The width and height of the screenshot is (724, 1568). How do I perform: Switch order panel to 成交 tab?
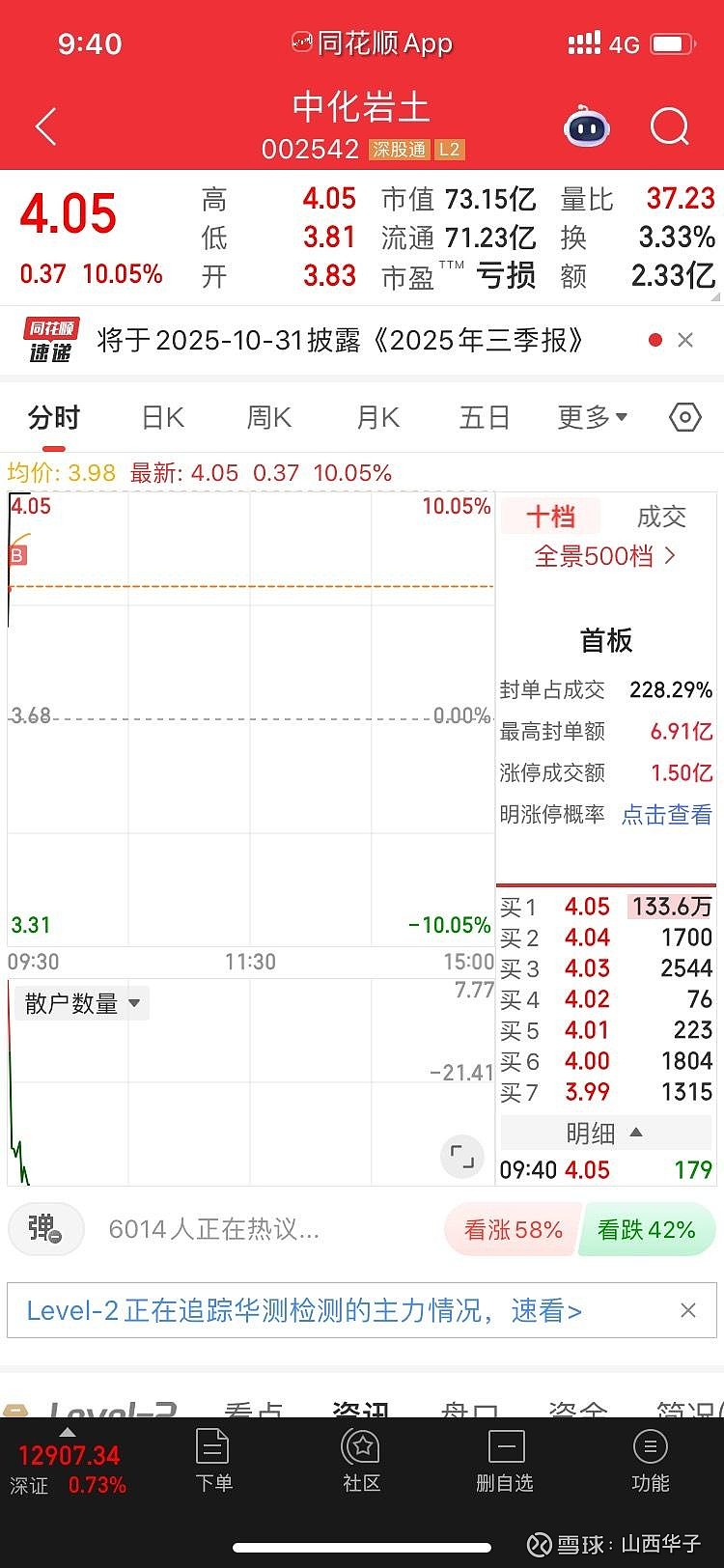661,517
